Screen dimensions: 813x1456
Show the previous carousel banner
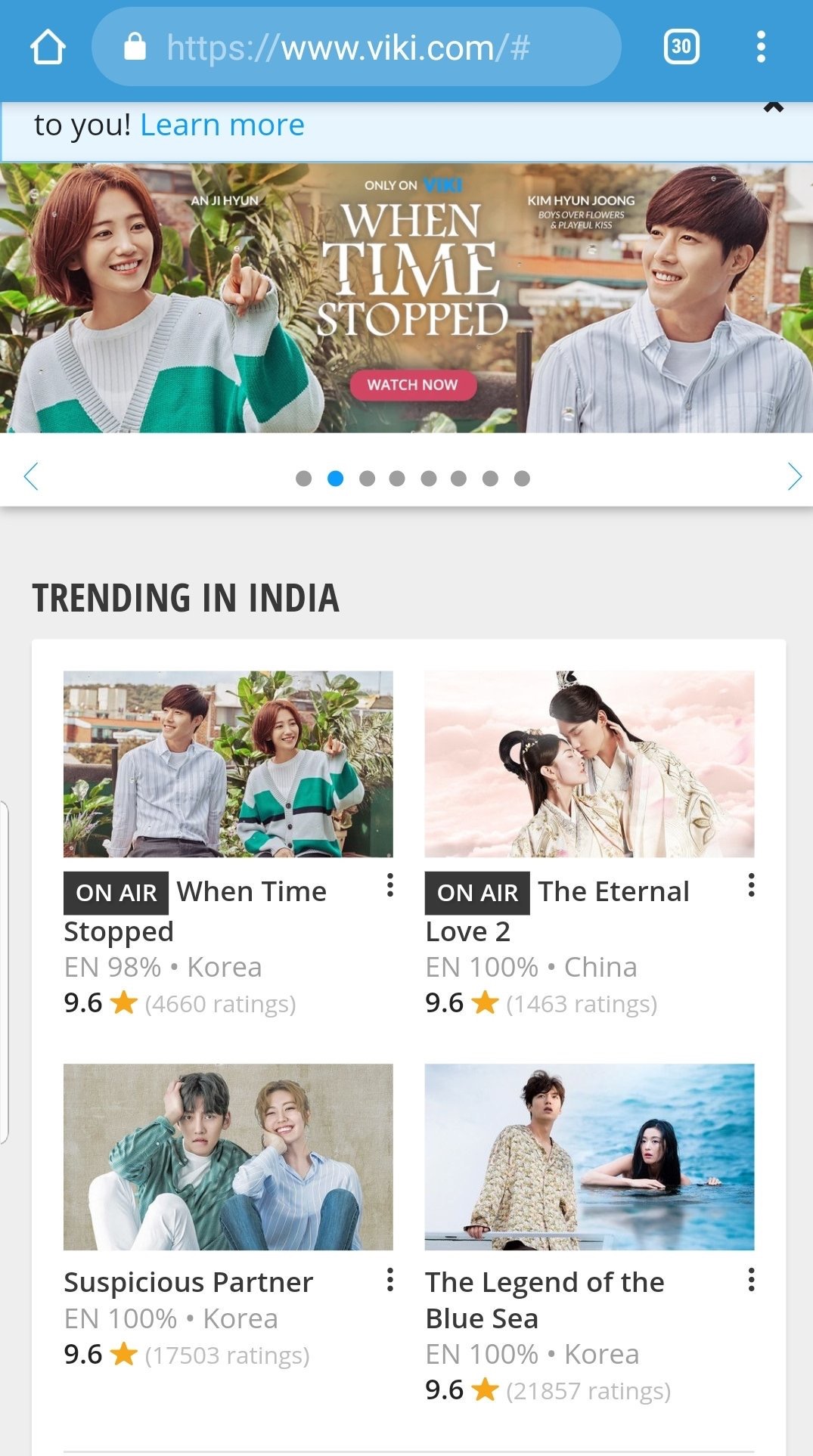(31, 477)
